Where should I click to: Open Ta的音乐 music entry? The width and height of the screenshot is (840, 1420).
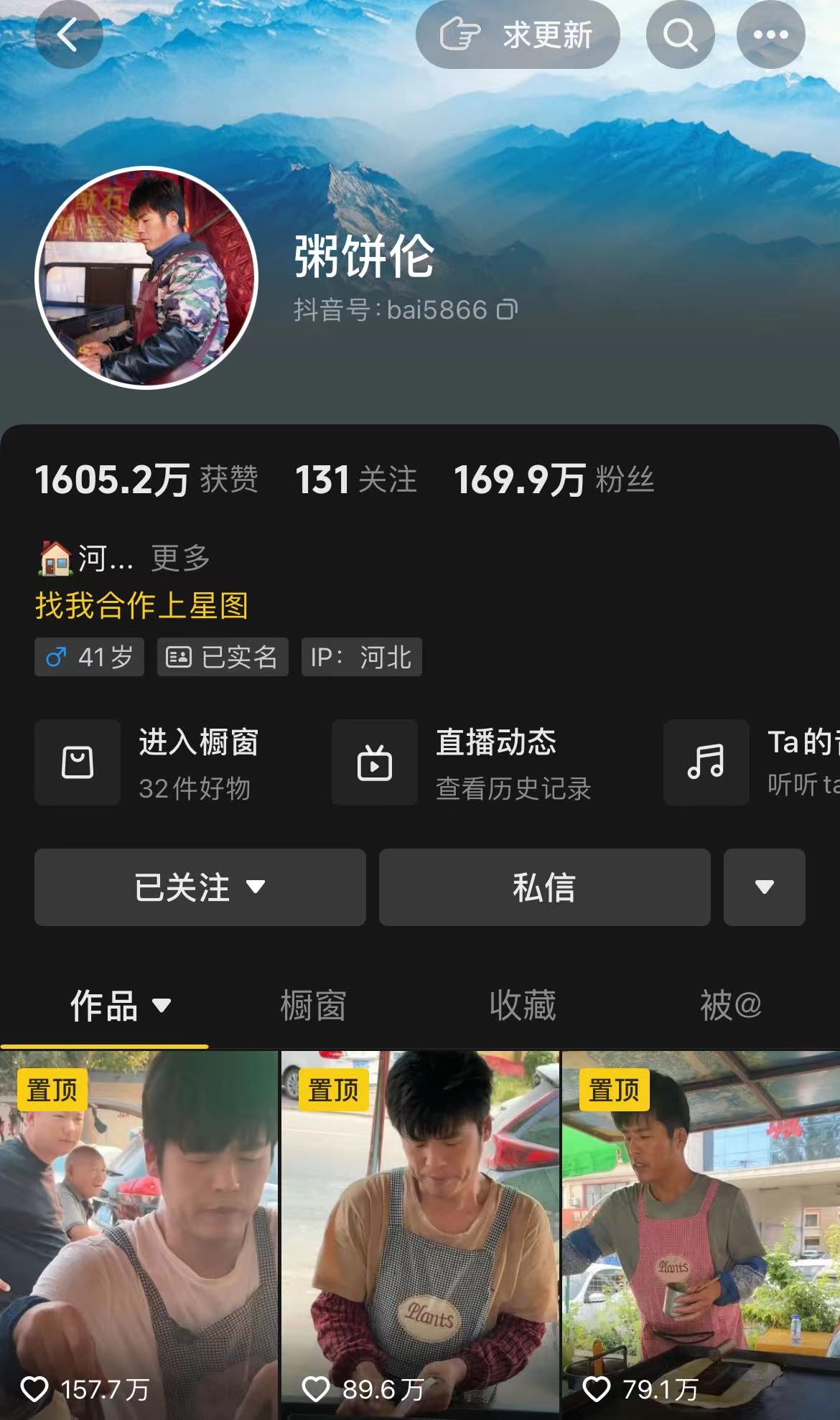click(x=750, y=762)
